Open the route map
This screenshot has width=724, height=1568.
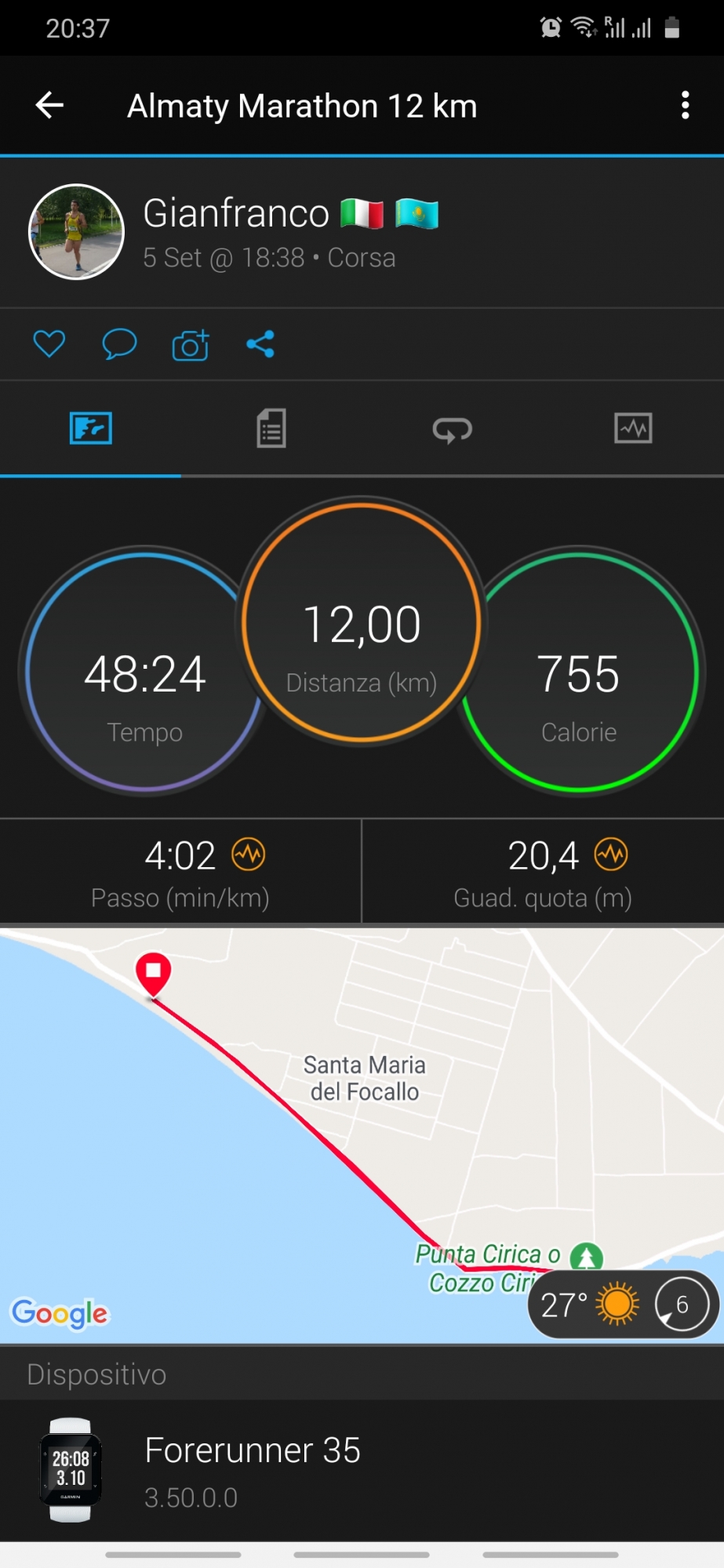[314, 1137]
